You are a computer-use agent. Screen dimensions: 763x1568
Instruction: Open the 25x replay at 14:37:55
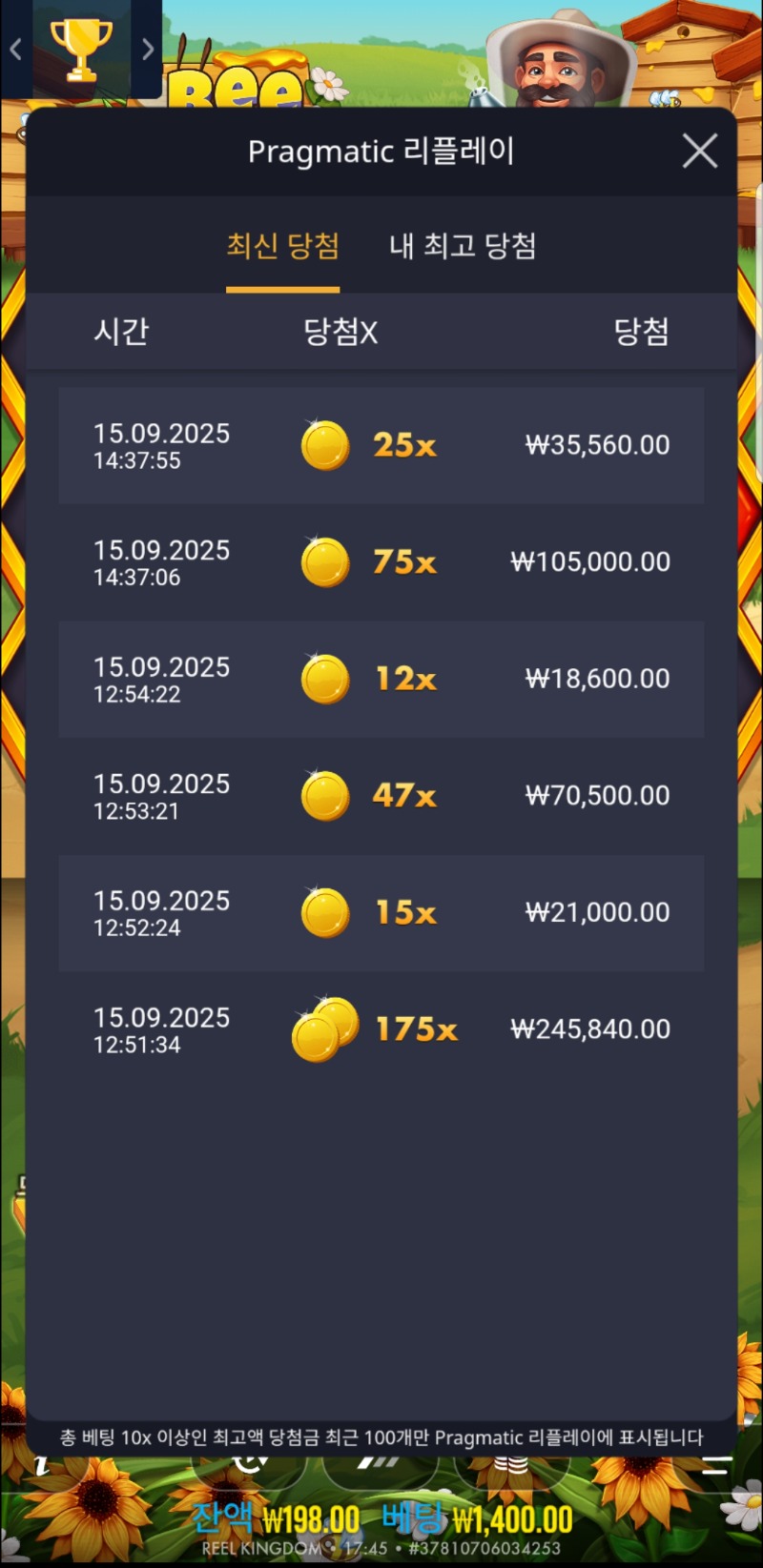coord(381,445)
